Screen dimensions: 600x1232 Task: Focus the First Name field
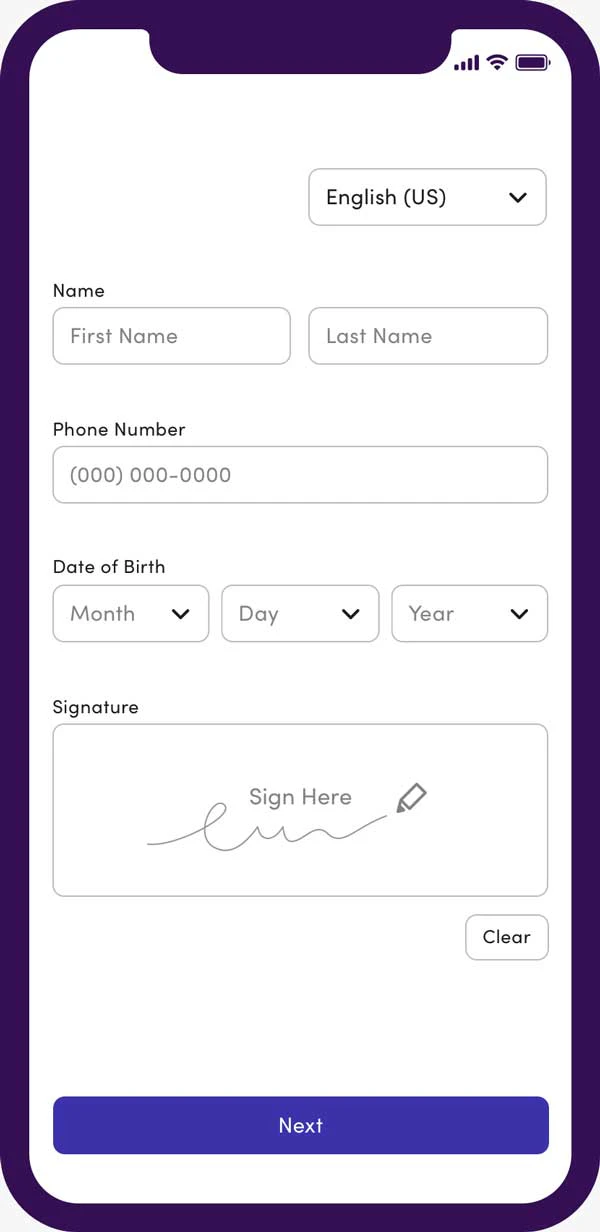click(171, 336)
